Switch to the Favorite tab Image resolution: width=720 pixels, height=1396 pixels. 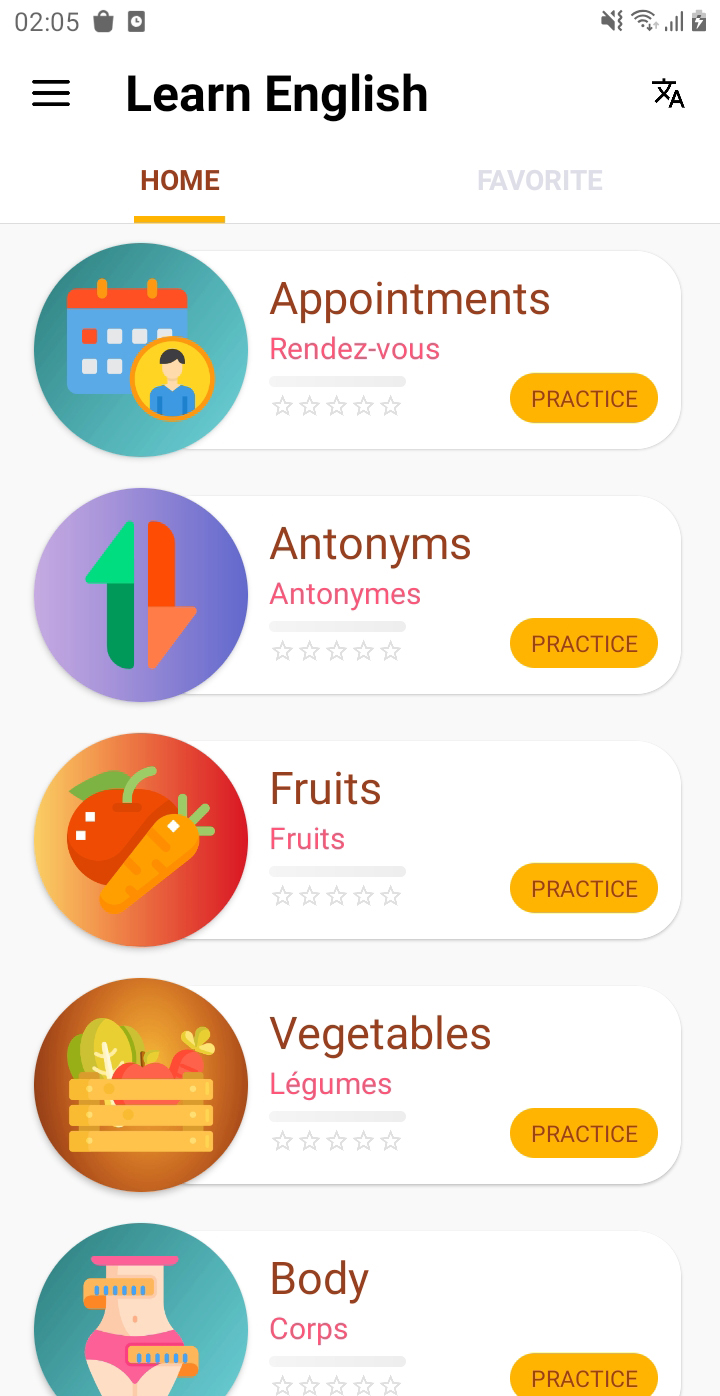[539, 180]
